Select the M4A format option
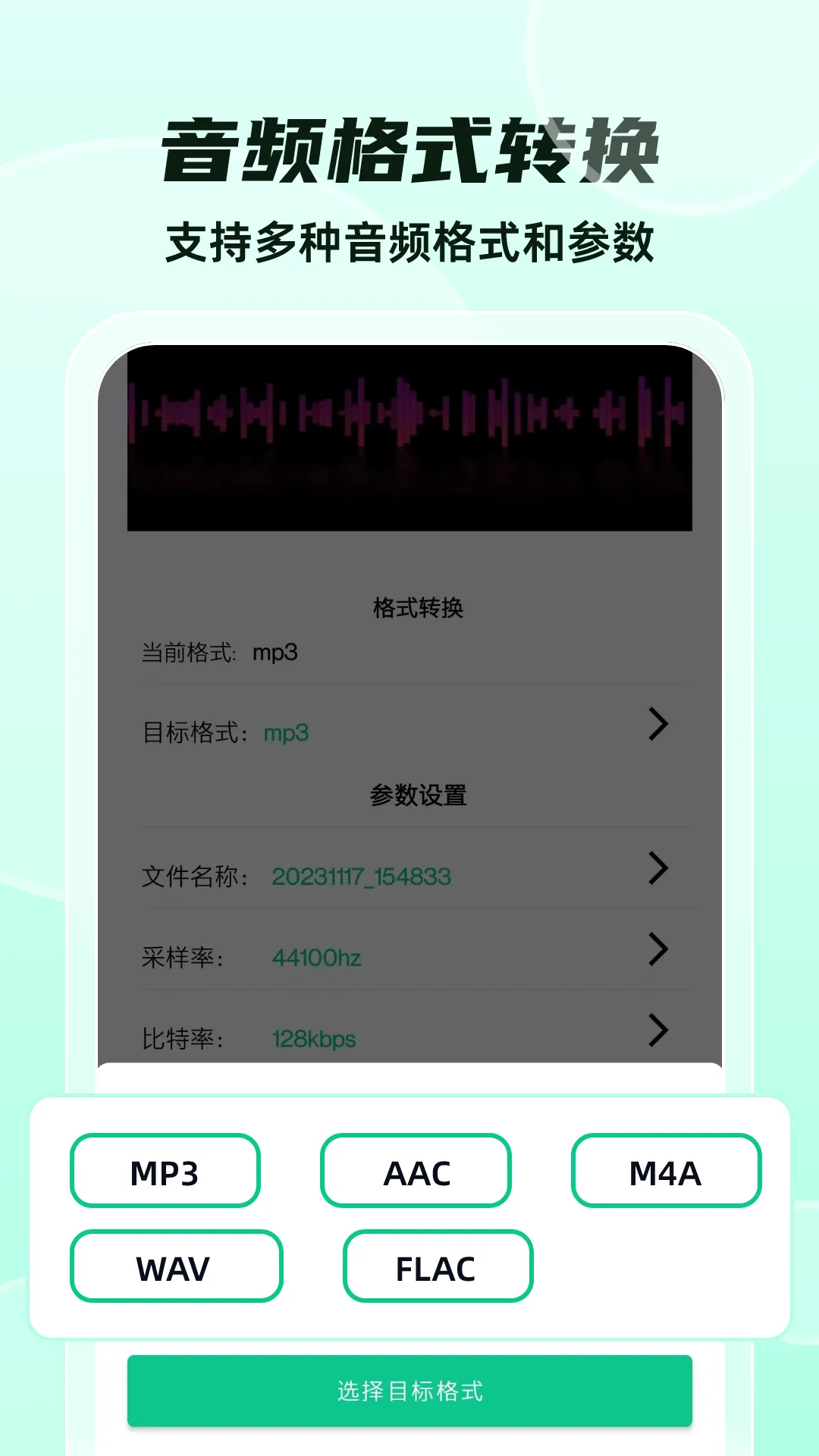819x1456 pixels. coord(667,1172)
